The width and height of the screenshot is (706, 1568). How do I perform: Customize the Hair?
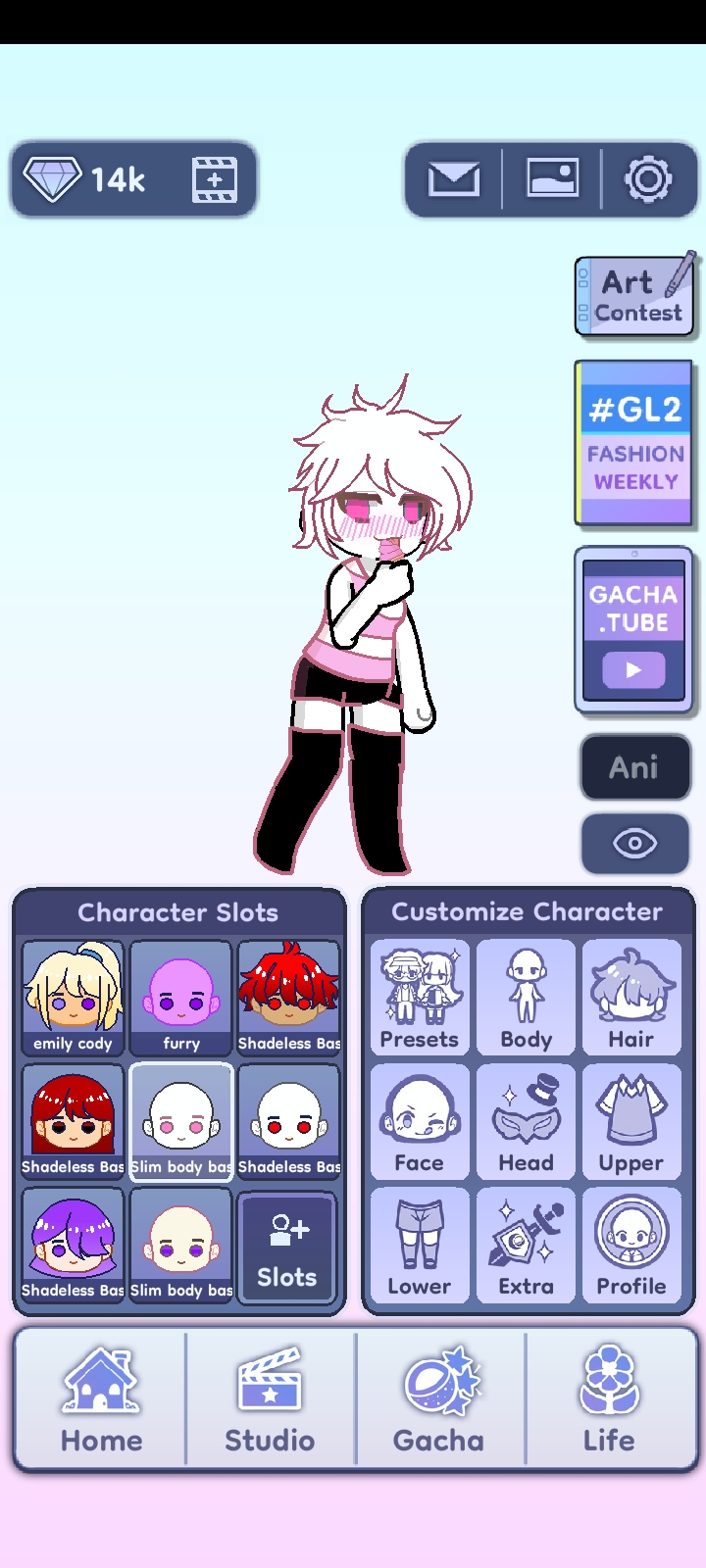[631, 998]
